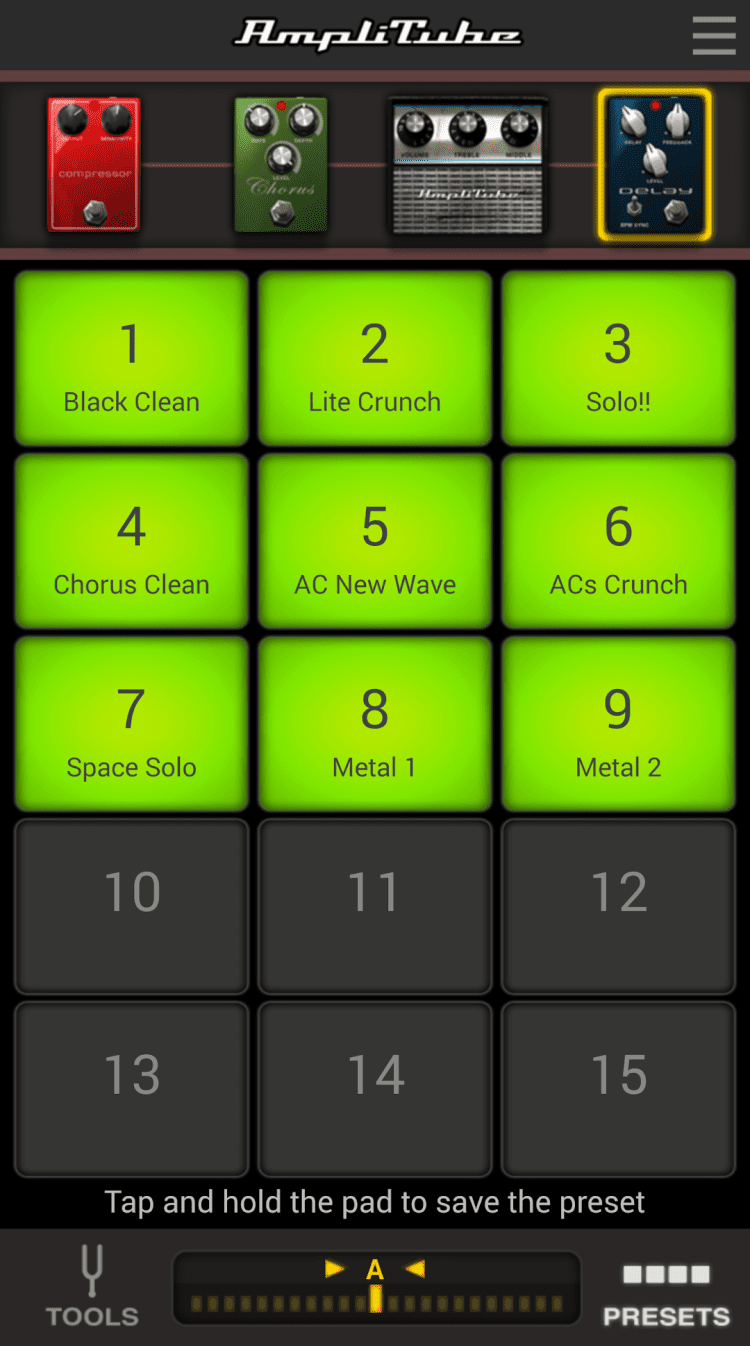Activate the Chorus Clean preset
750x1346 pixels.
(x=131, y=542)
